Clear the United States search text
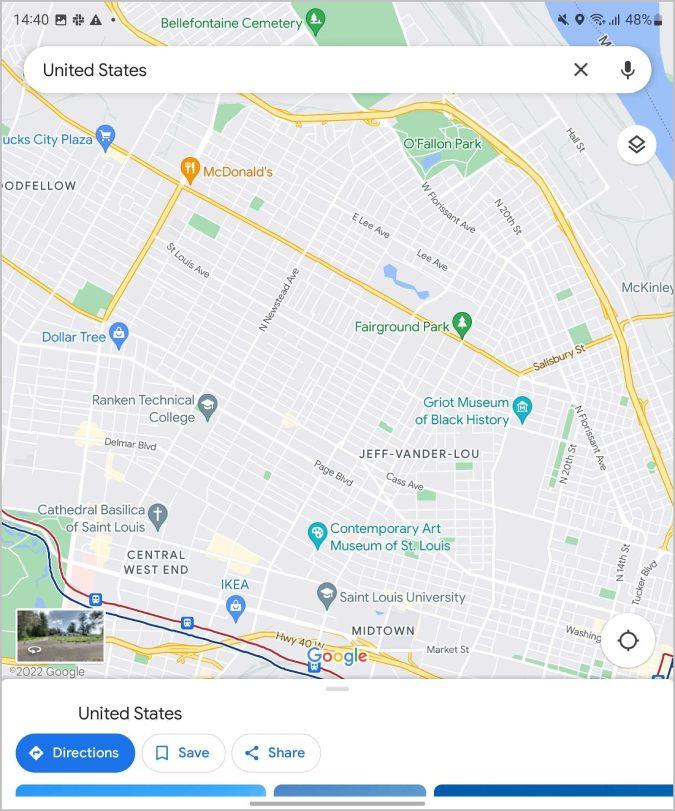675x811 pixels. (580, 70)
